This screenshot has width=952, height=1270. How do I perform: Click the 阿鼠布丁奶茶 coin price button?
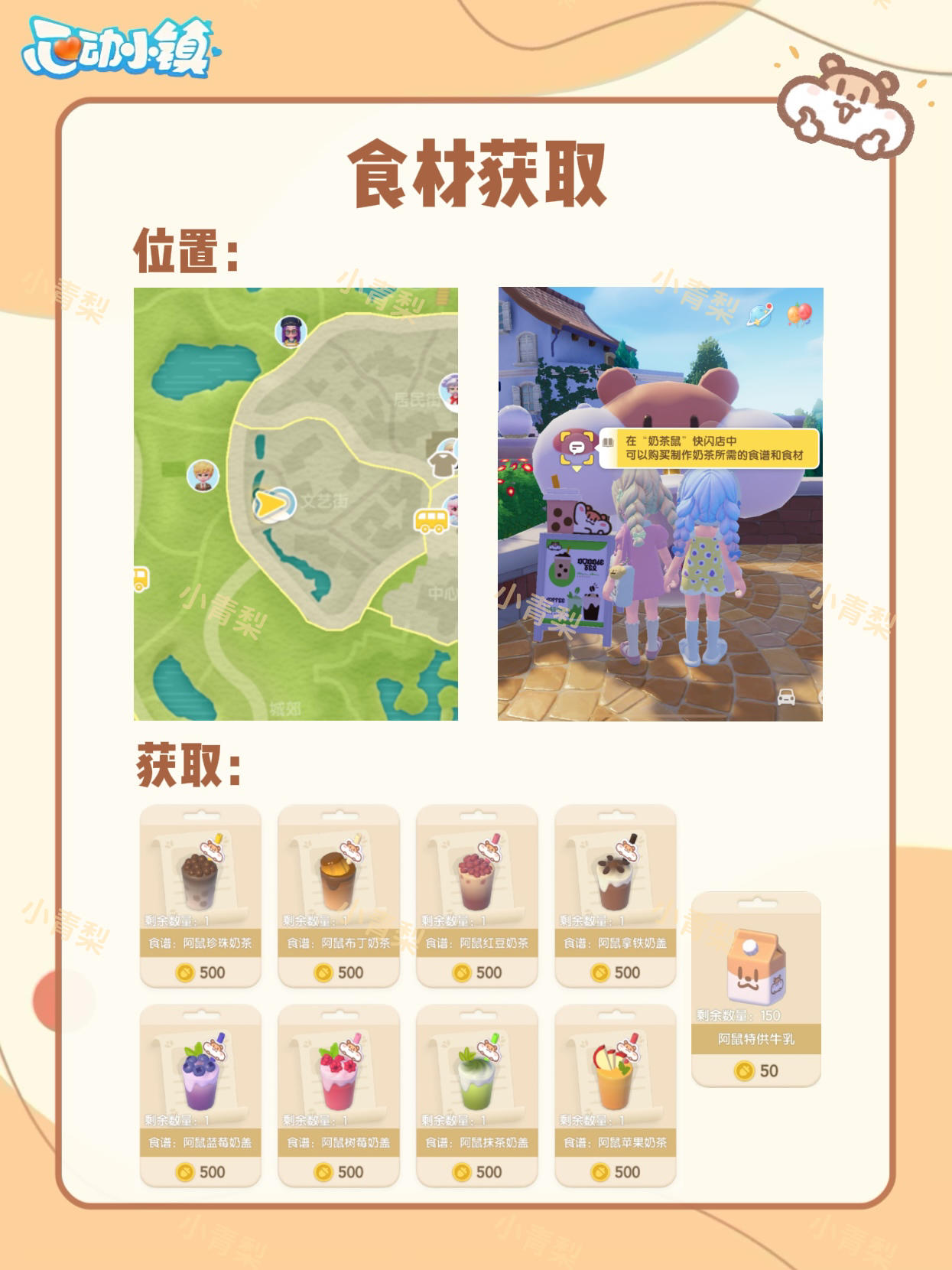coord(343,972)
